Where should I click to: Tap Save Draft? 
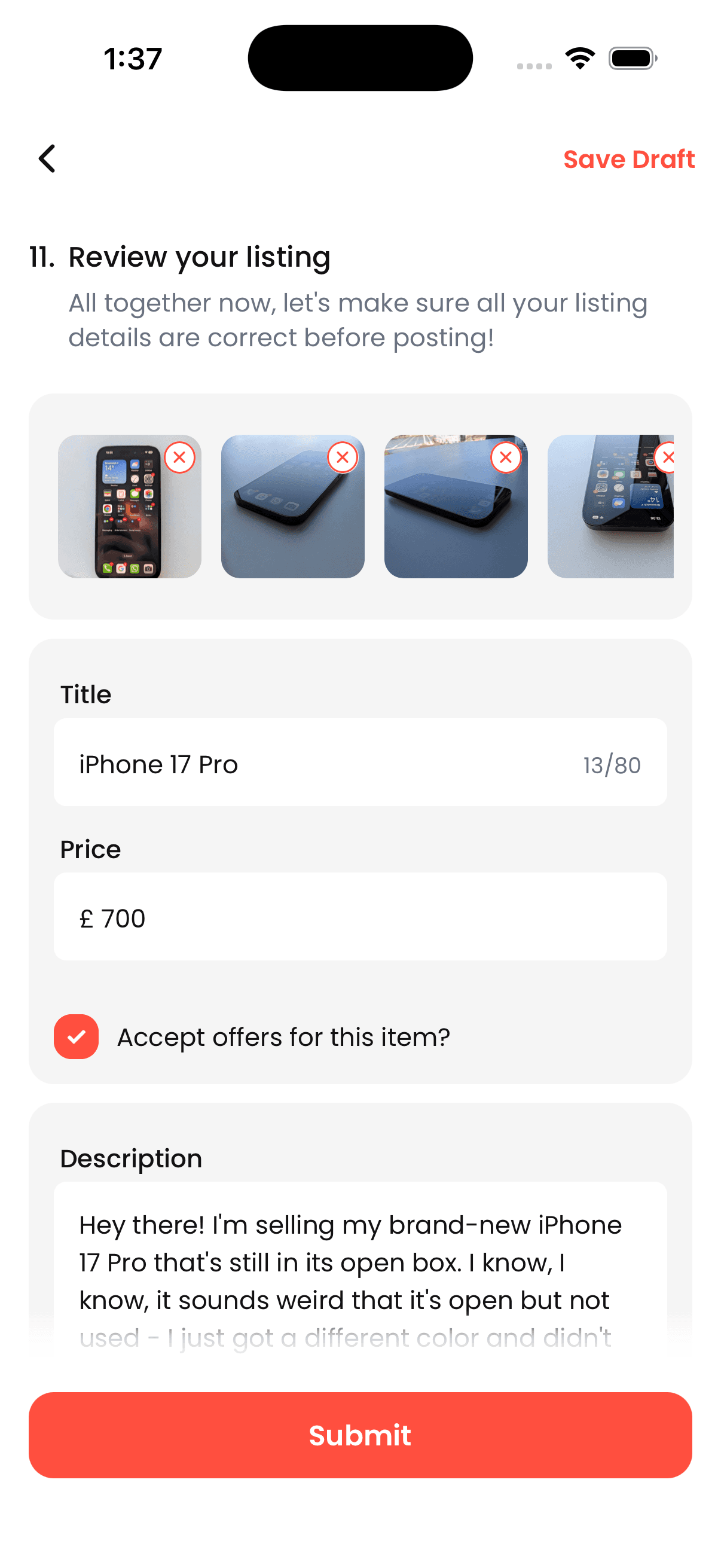[x=630, y=159]
